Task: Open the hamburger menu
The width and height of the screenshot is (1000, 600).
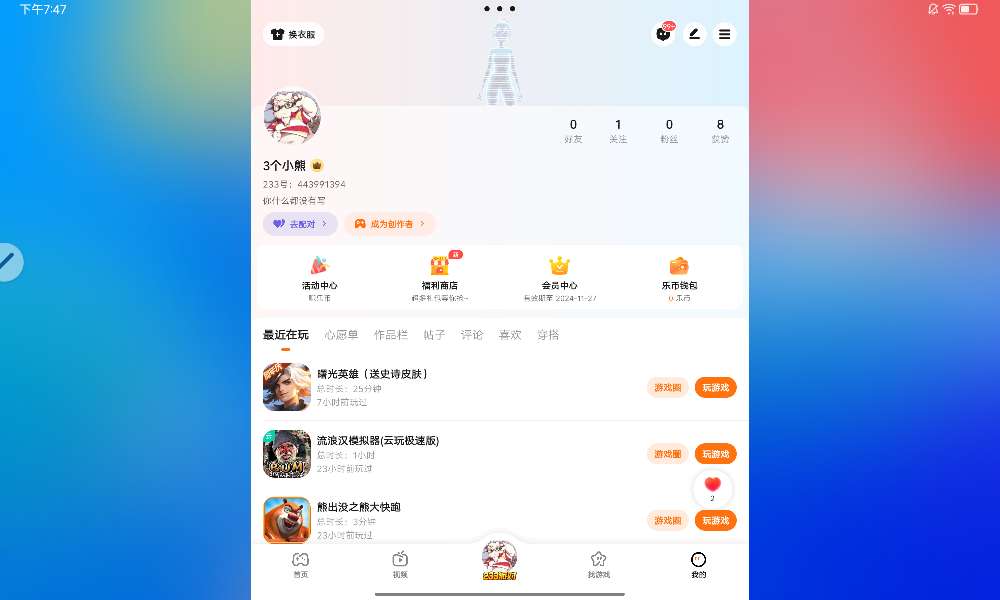Action: (725, 34)
